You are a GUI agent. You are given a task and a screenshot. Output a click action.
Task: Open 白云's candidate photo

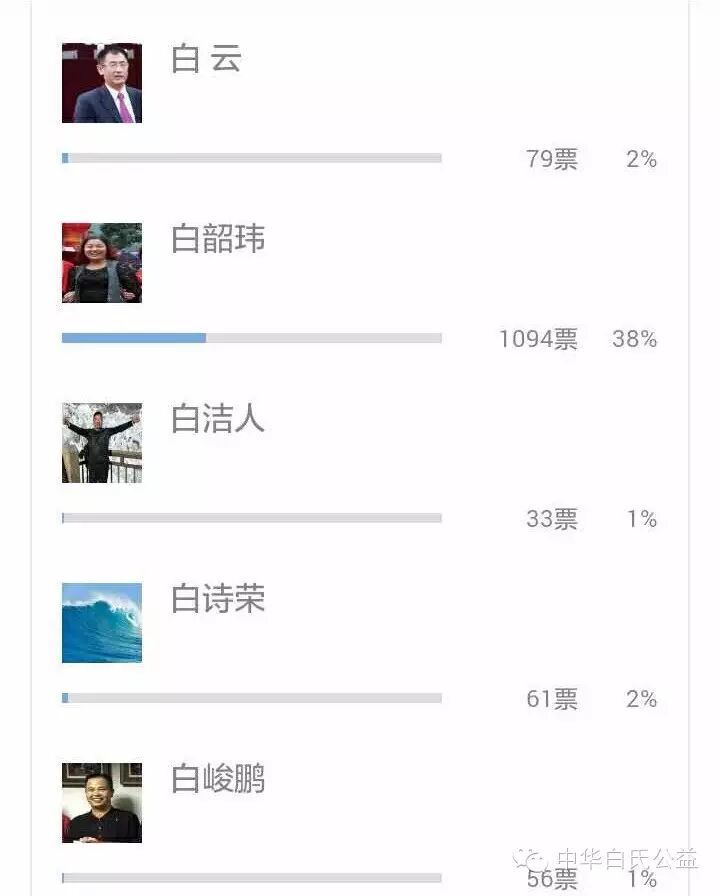102,83
